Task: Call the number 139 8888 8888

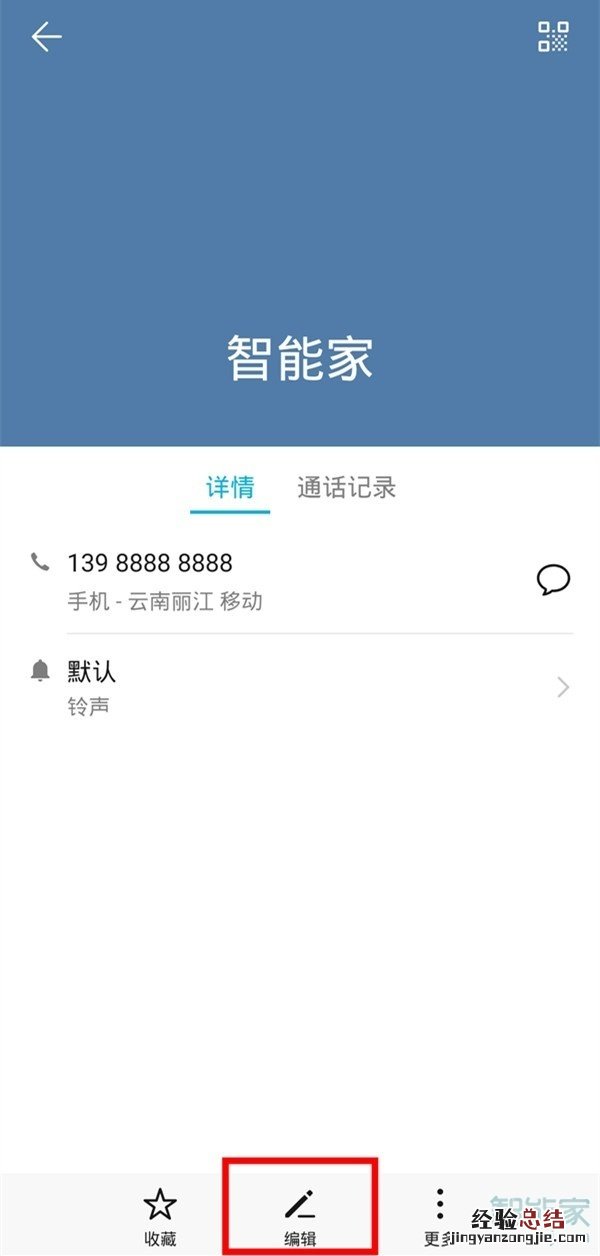Action: coord(150,564)
